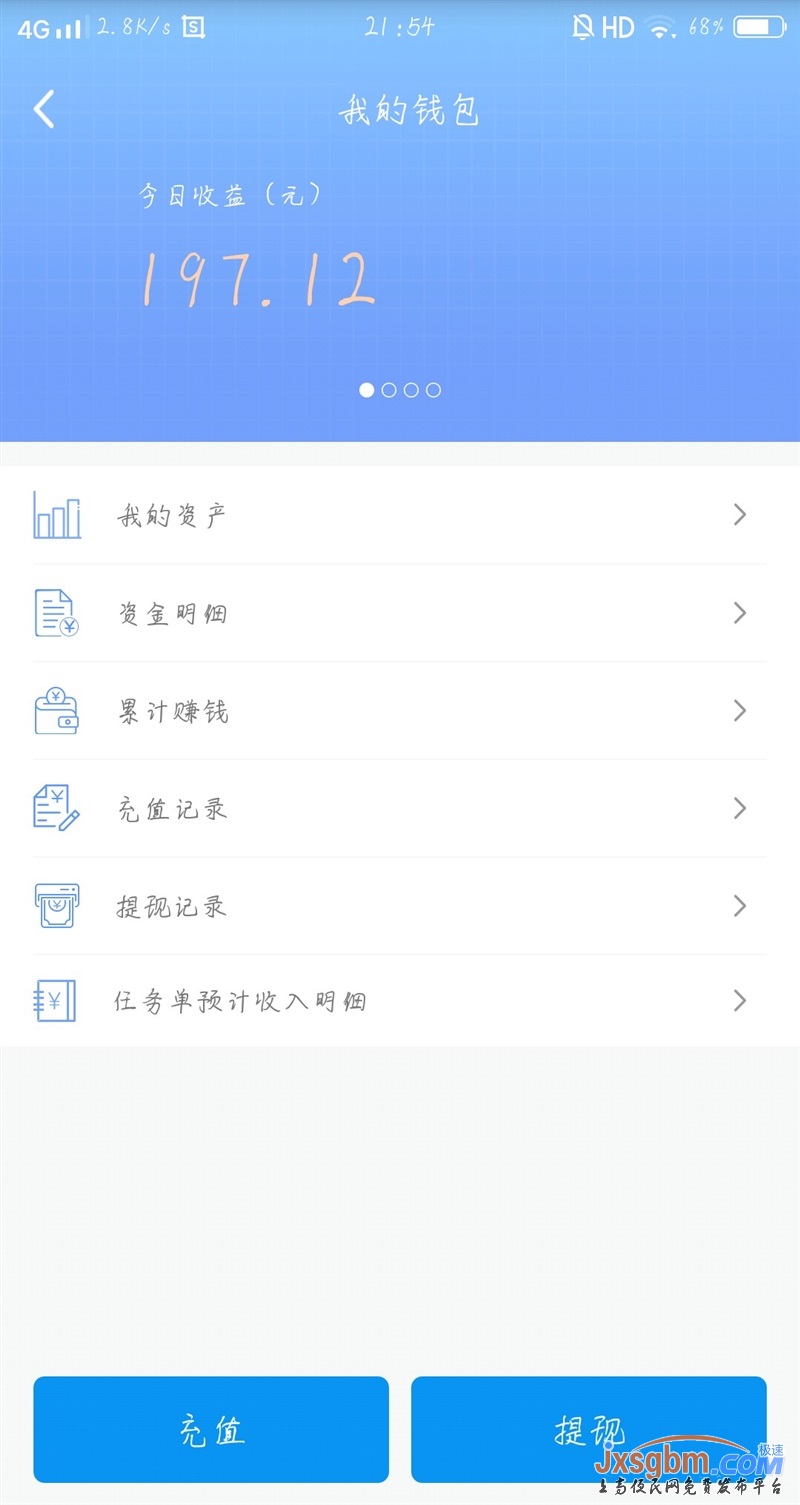Viewport: 800px width, 1505px height.
Task: Open 任务单预计收入明细
Action: coord(400,1001)
